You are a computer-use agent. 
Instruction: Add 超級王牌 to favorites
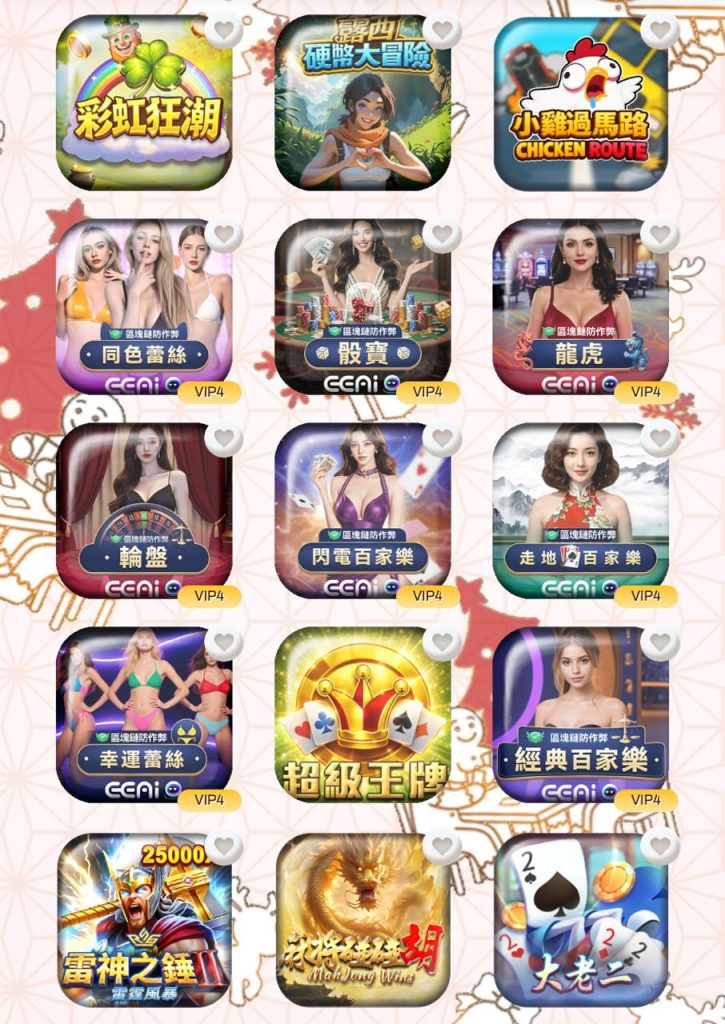coord(442,642)
